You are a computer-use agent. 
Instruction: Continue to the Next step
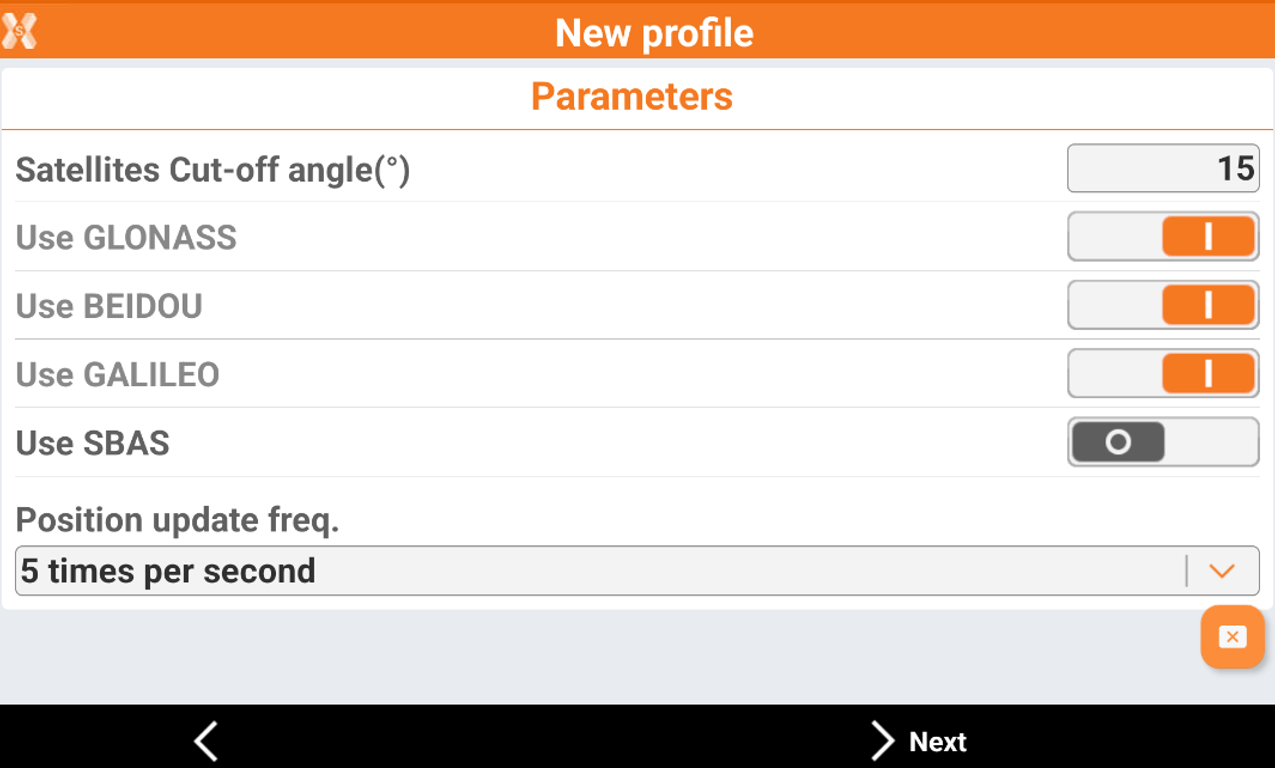tap(917, 741)
